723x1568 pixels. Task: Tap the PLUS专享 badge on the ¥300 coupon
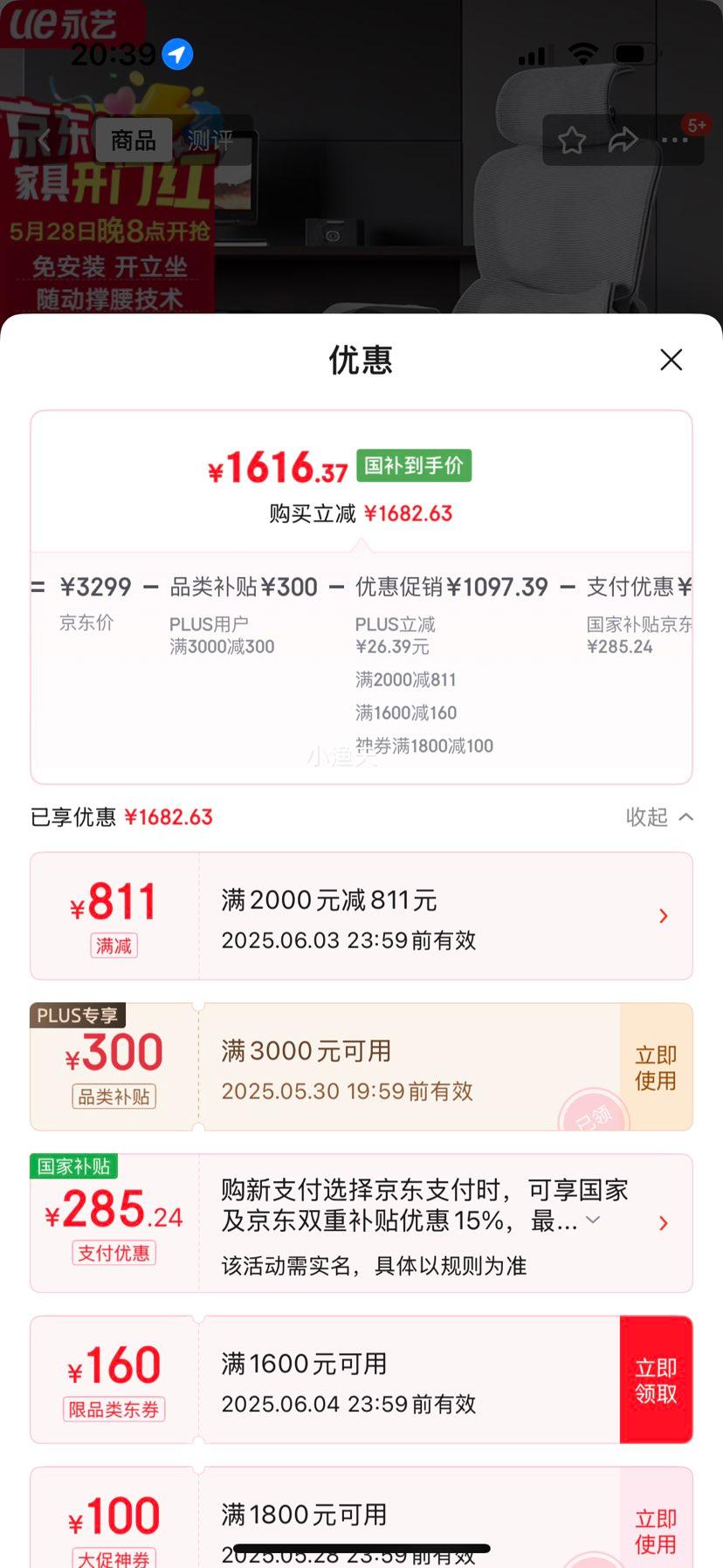point(77,1014)
